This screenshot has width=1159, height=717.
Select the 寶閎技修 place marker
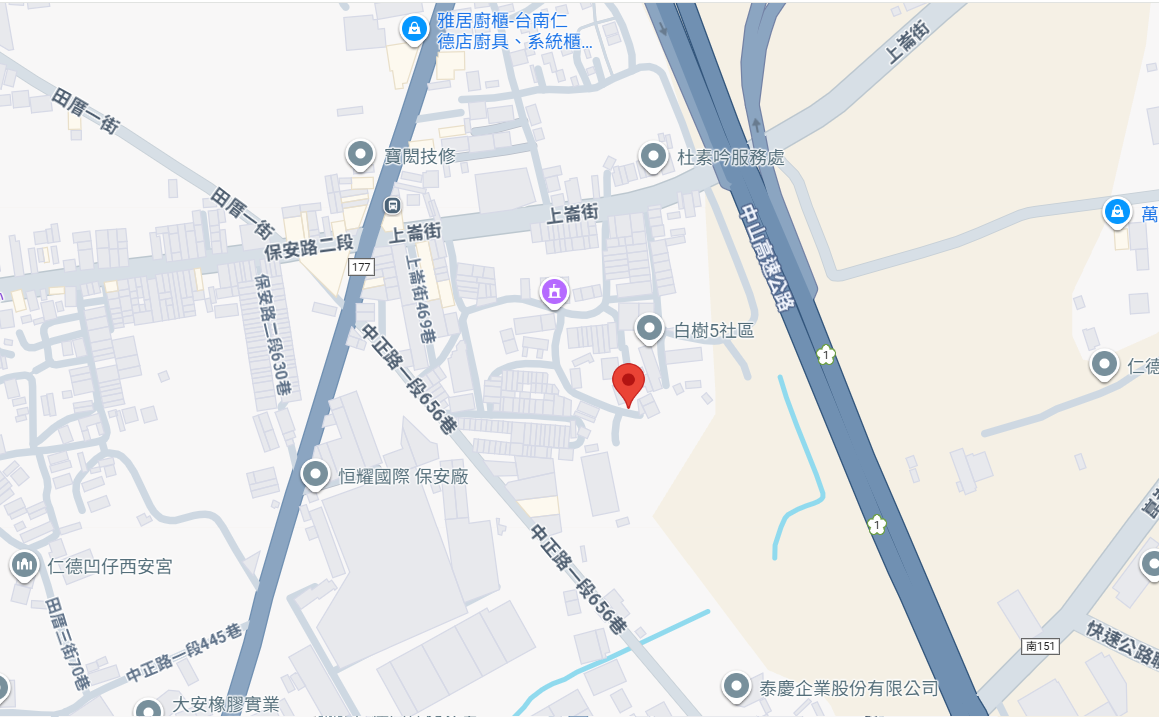click(359, 155)
